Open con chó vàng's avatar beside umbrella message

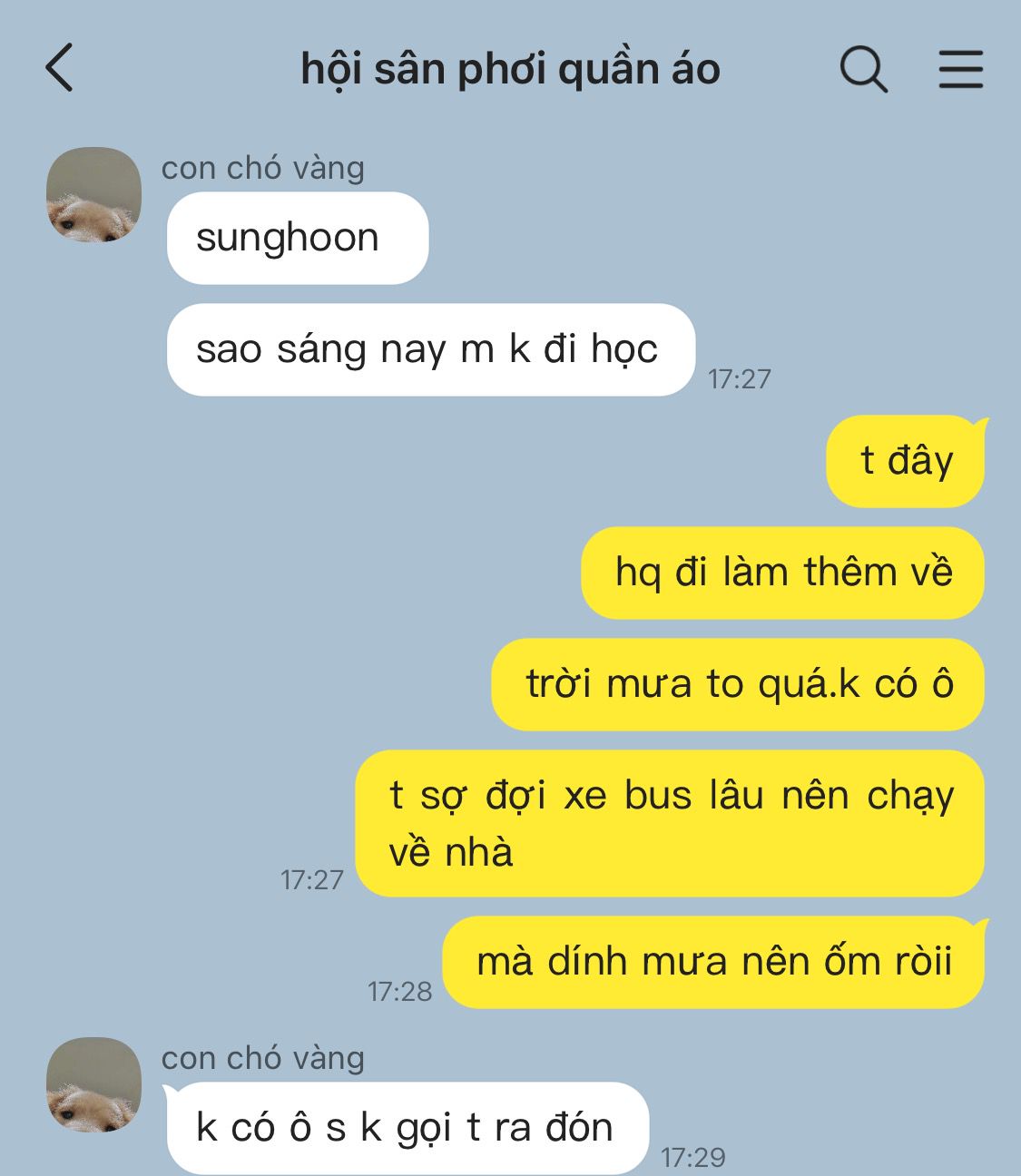pyautogui.click(x=93, y=1084)
